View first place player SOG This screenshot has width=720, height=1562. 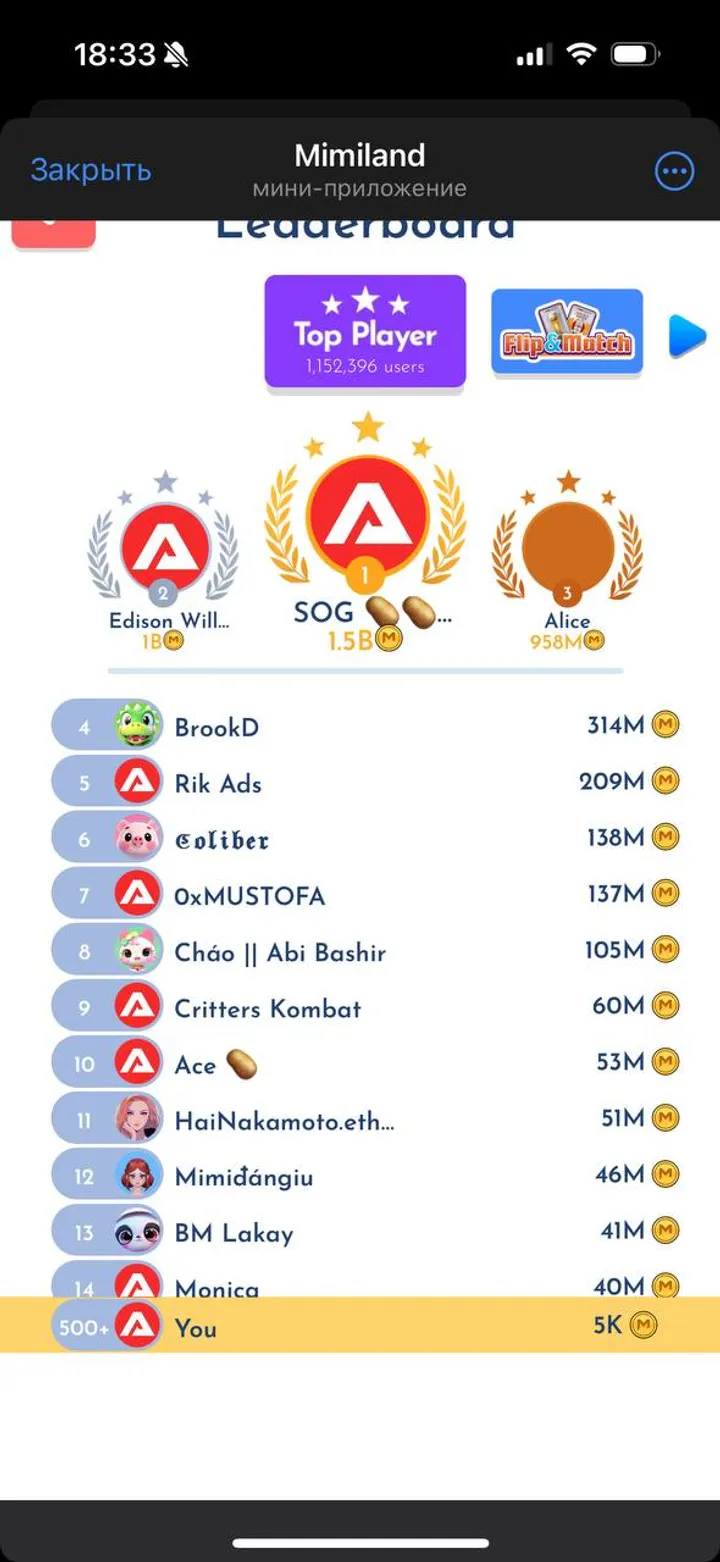click(x=366, y=520)
